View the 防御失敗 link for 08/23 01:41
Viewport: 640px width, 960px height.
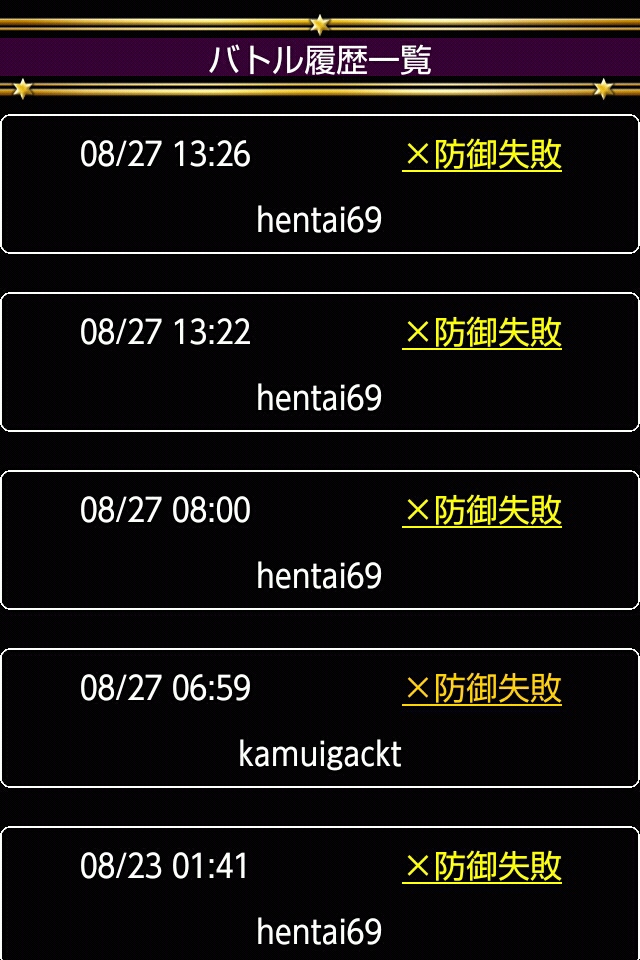coord(482,867)
